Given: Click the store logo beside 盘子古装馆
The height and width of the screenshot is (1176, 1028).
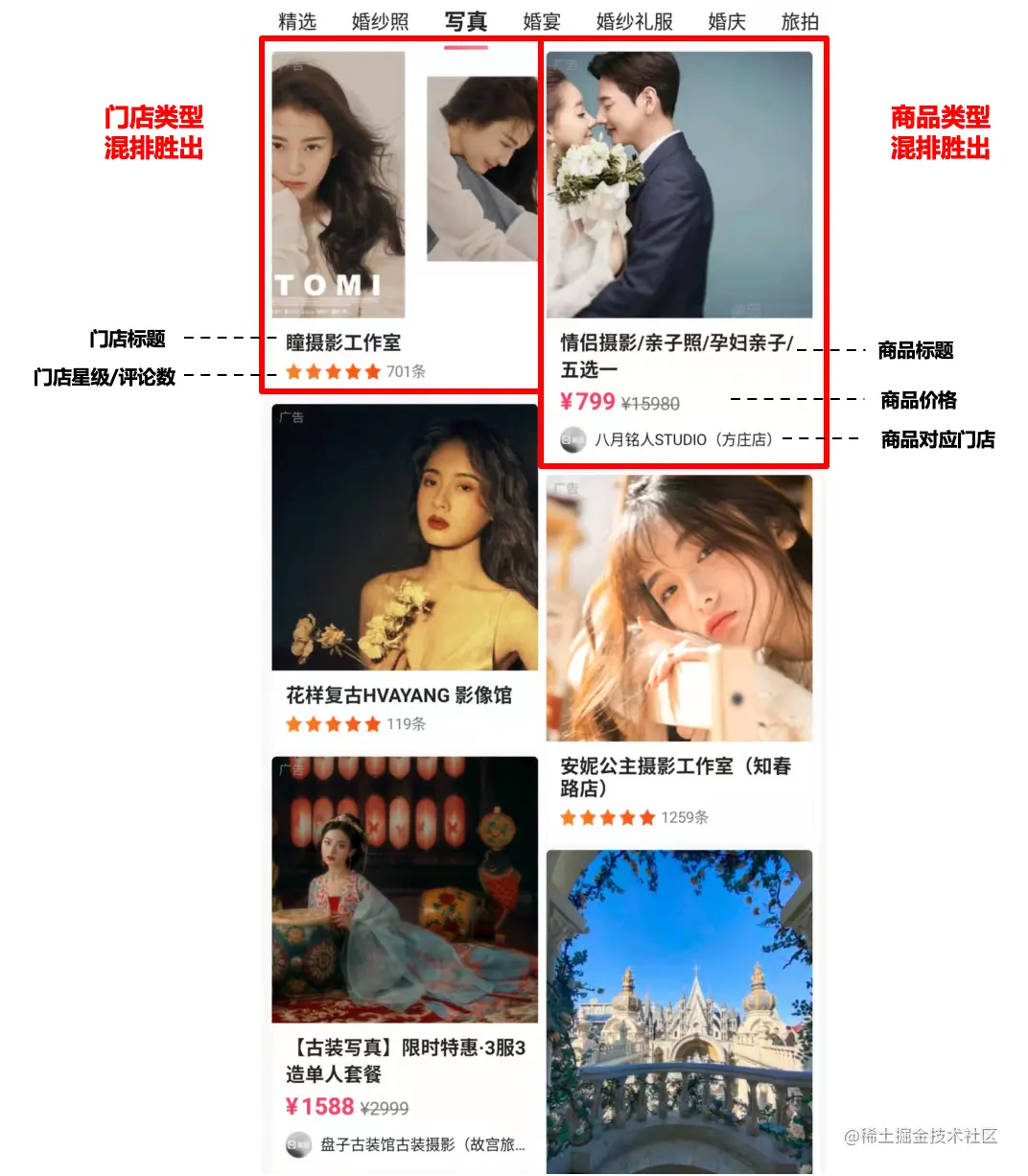Looking at the screenshot, I should point(299,1145).
